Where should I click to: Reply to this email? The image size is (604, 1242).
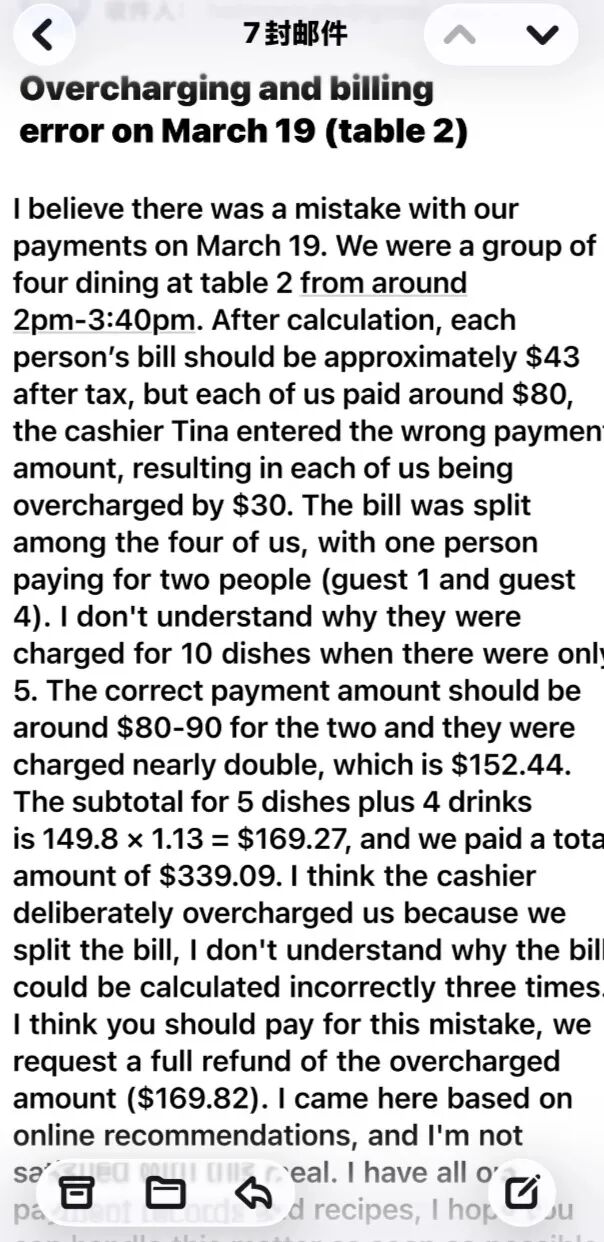253,1192
